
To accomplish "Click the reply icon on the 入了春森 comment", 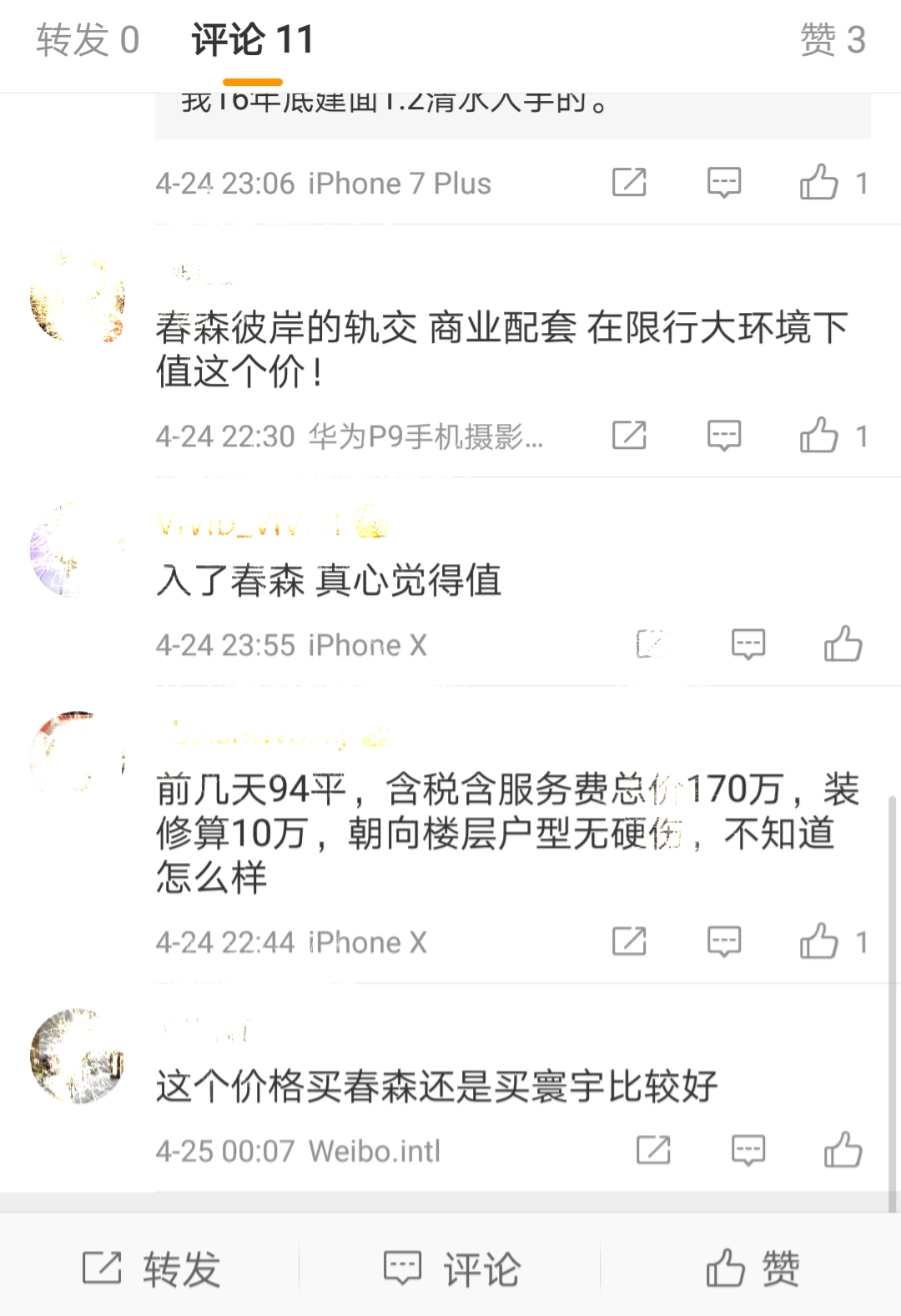I will pyautogui.click(x=747, y=643).
